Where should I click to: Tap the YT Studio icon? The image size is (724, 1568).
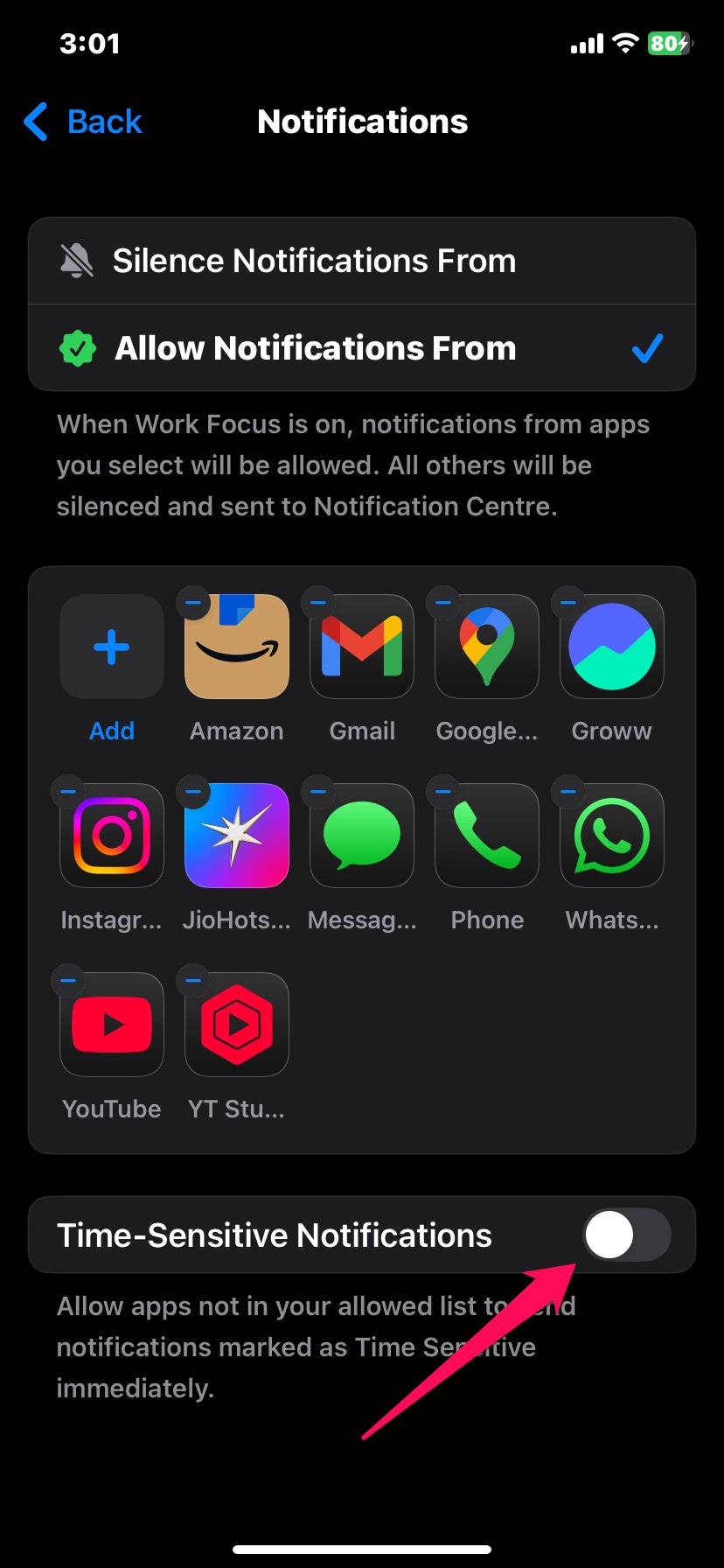pyautogui.click(x=236, y=1024)
